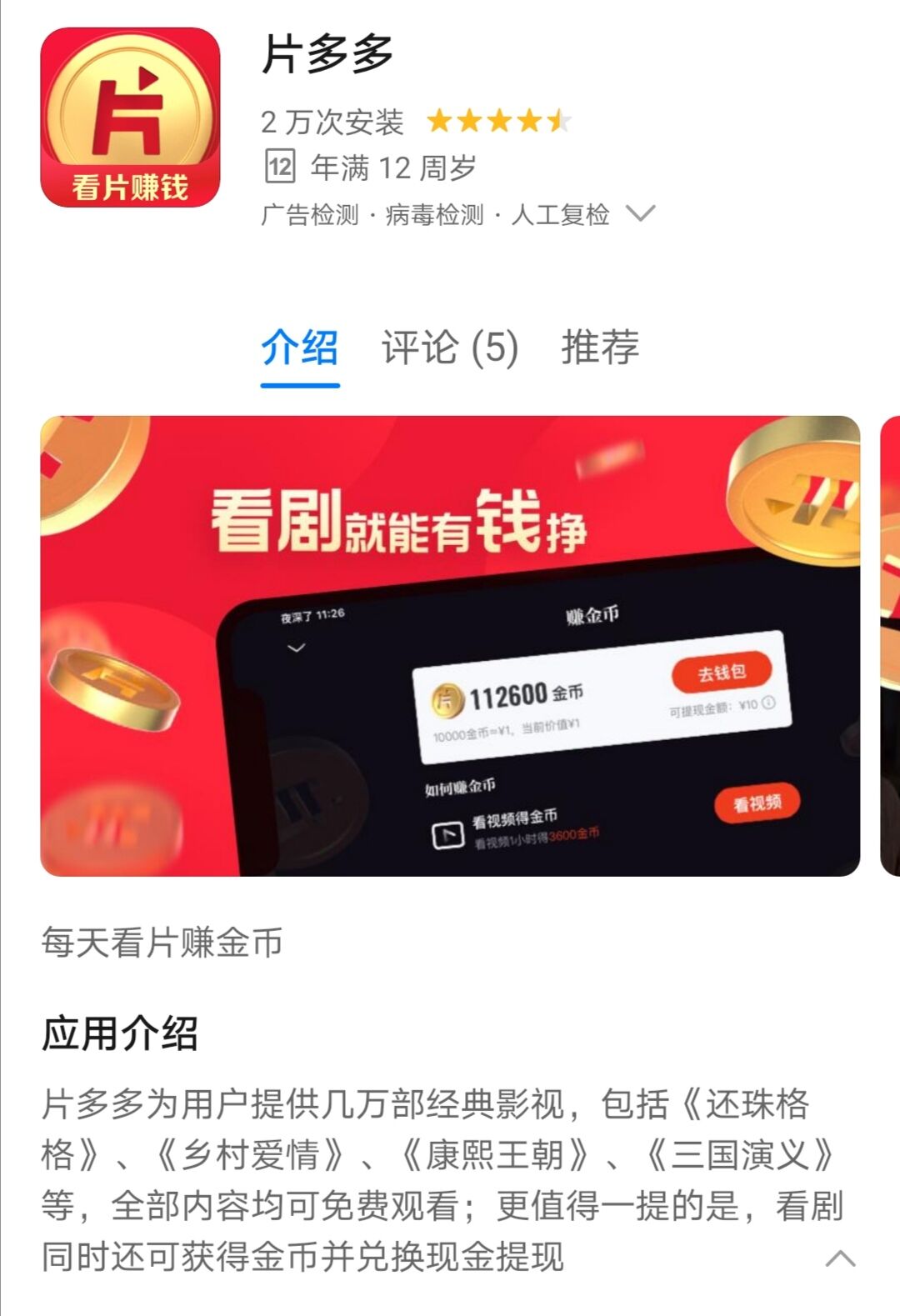Screen dimensions: 900x1316
Task: Switch to the 评论 (5) tab
Action: pos(450,348)
